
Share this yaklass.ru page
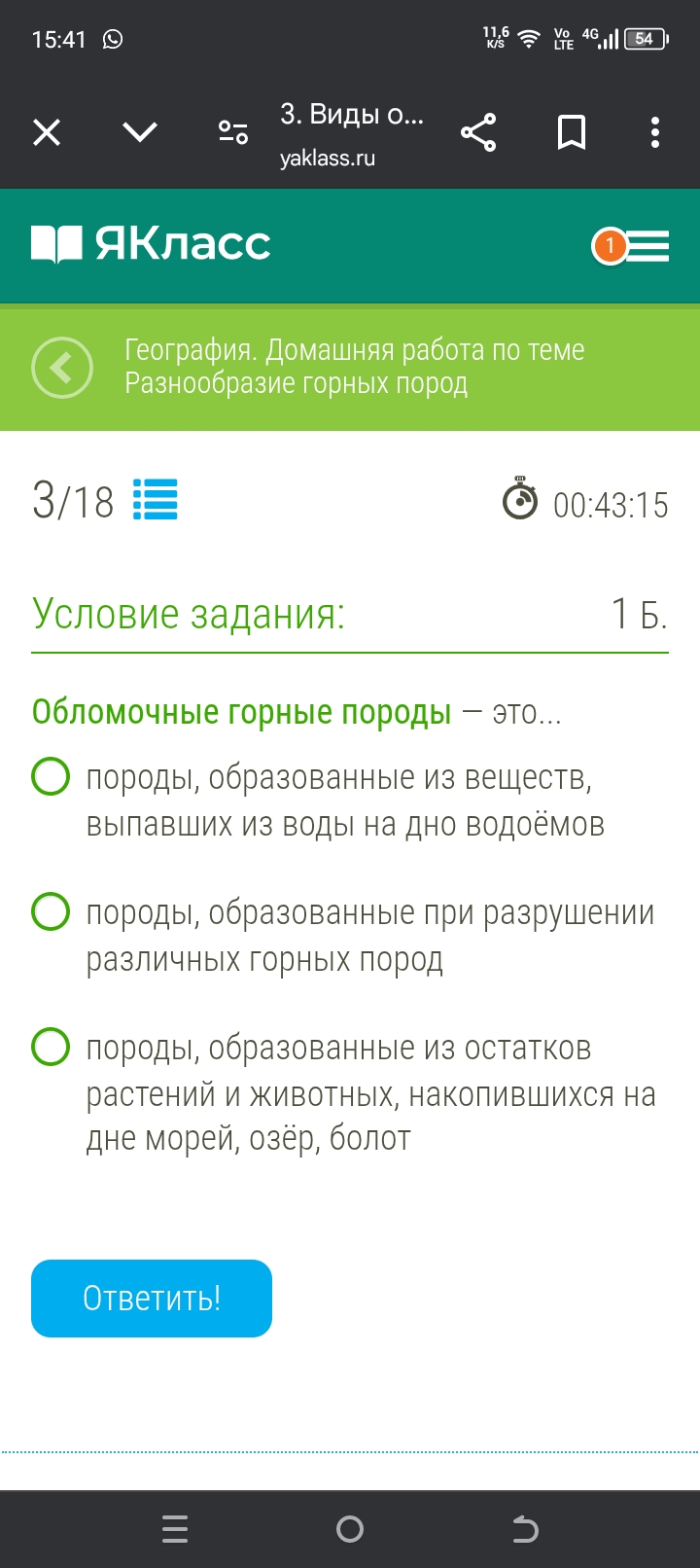point(478,132)
